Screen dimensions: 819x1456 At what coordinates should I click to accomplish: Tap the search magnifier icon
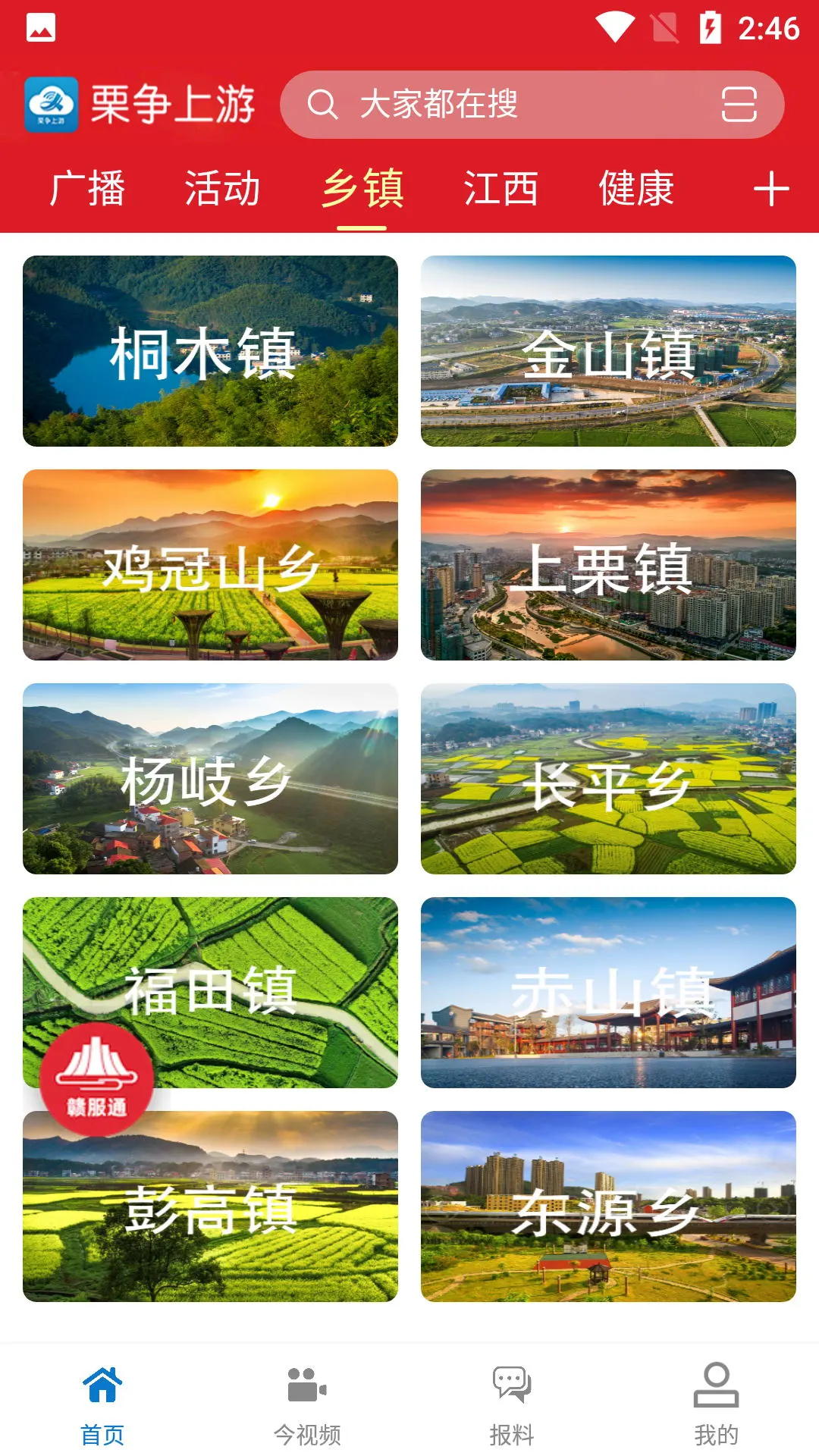(x=325, y=105)
